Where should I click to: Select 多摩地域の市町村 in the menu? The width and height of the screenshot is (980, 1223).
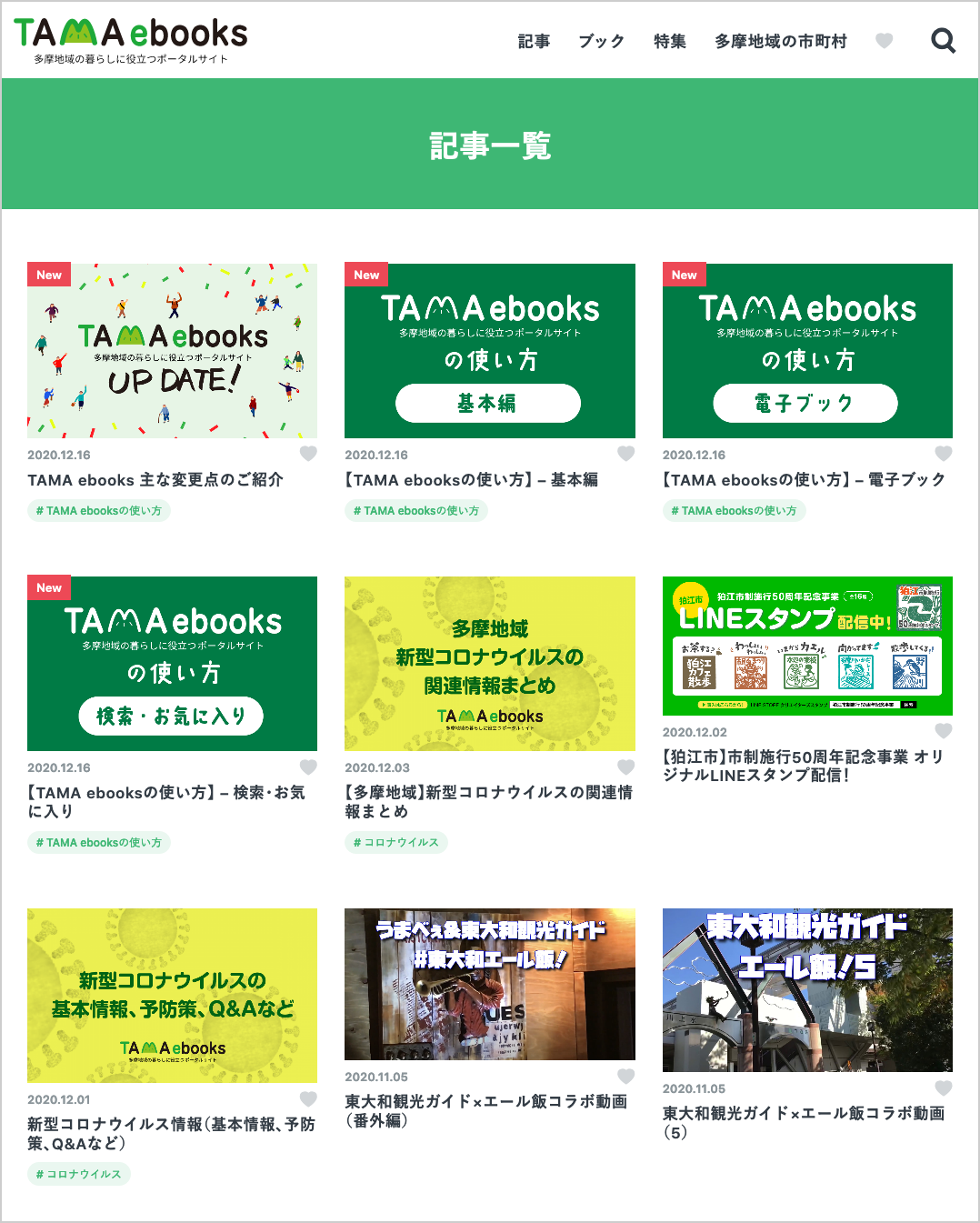click(780, 41)
